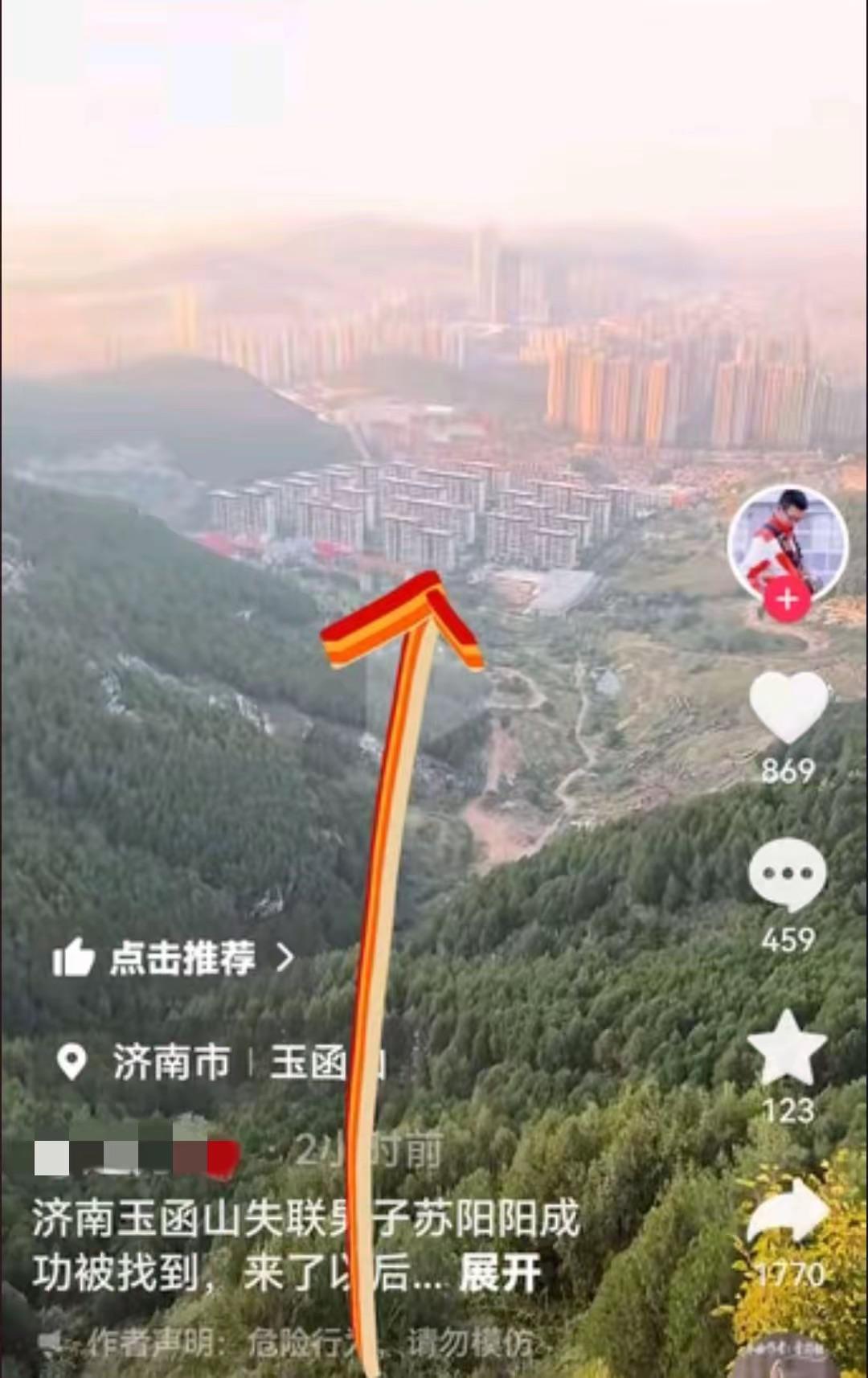The height and width of the screenshot is (1378, 868).
Task: Add this video to favorites
Action: click(787, 1048)
